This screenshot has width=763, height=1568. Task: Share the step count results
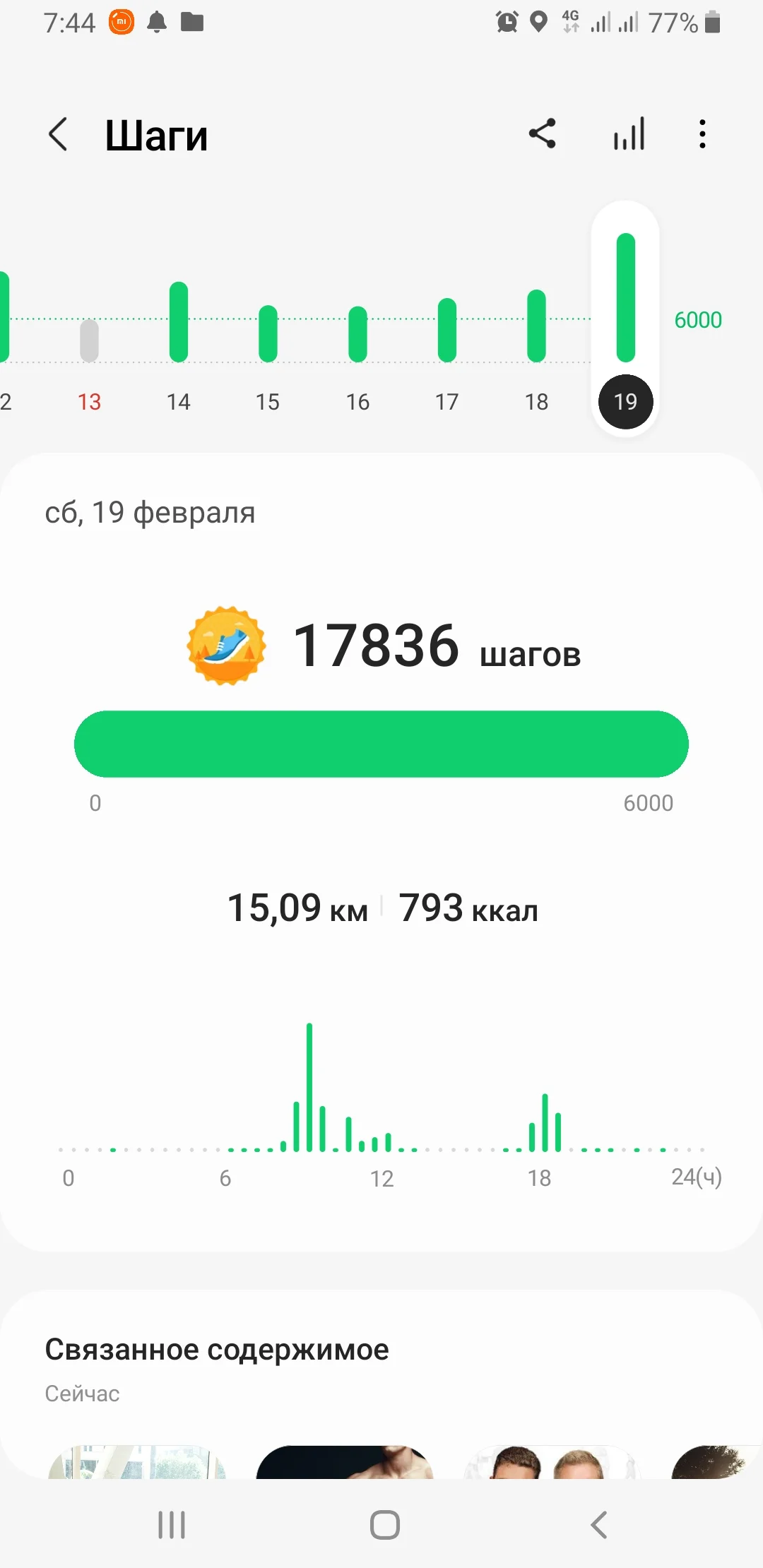543,133
